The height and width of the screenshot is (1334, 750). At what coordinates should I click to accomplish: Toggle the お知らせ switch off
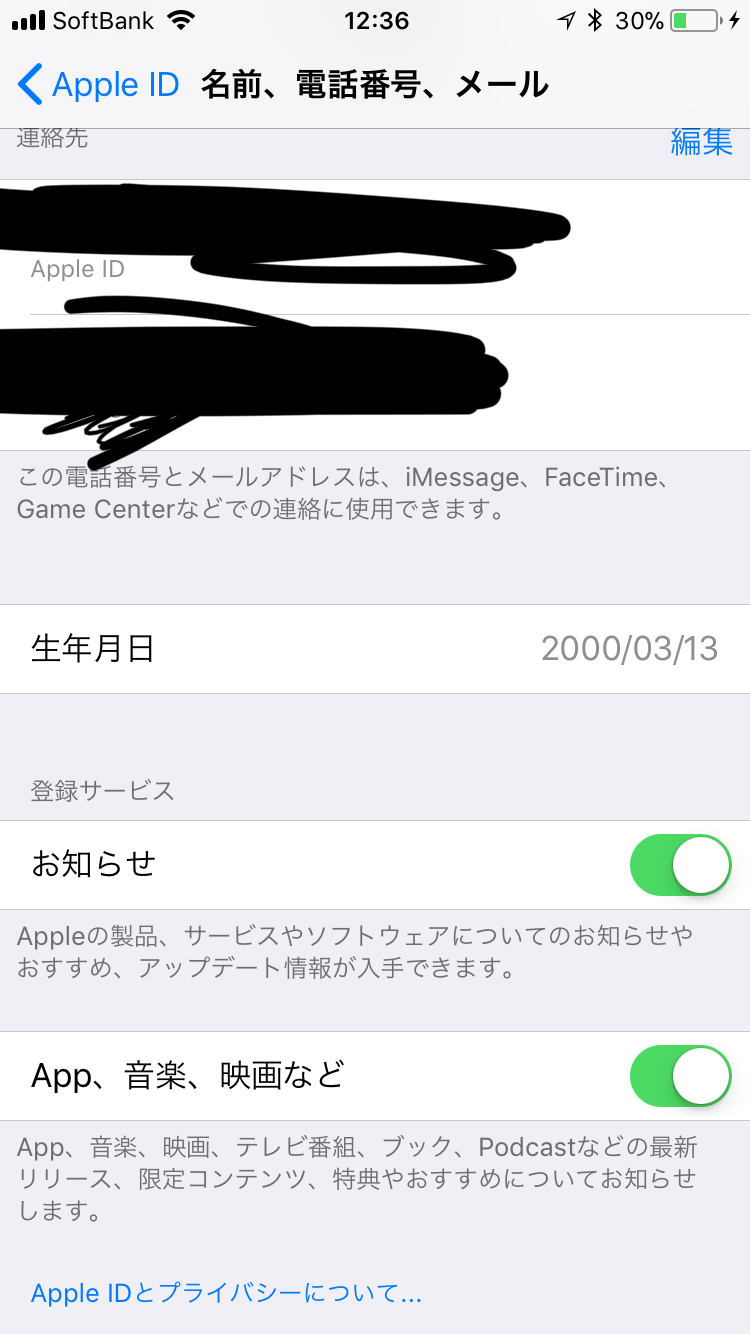[x=680, y=865]
